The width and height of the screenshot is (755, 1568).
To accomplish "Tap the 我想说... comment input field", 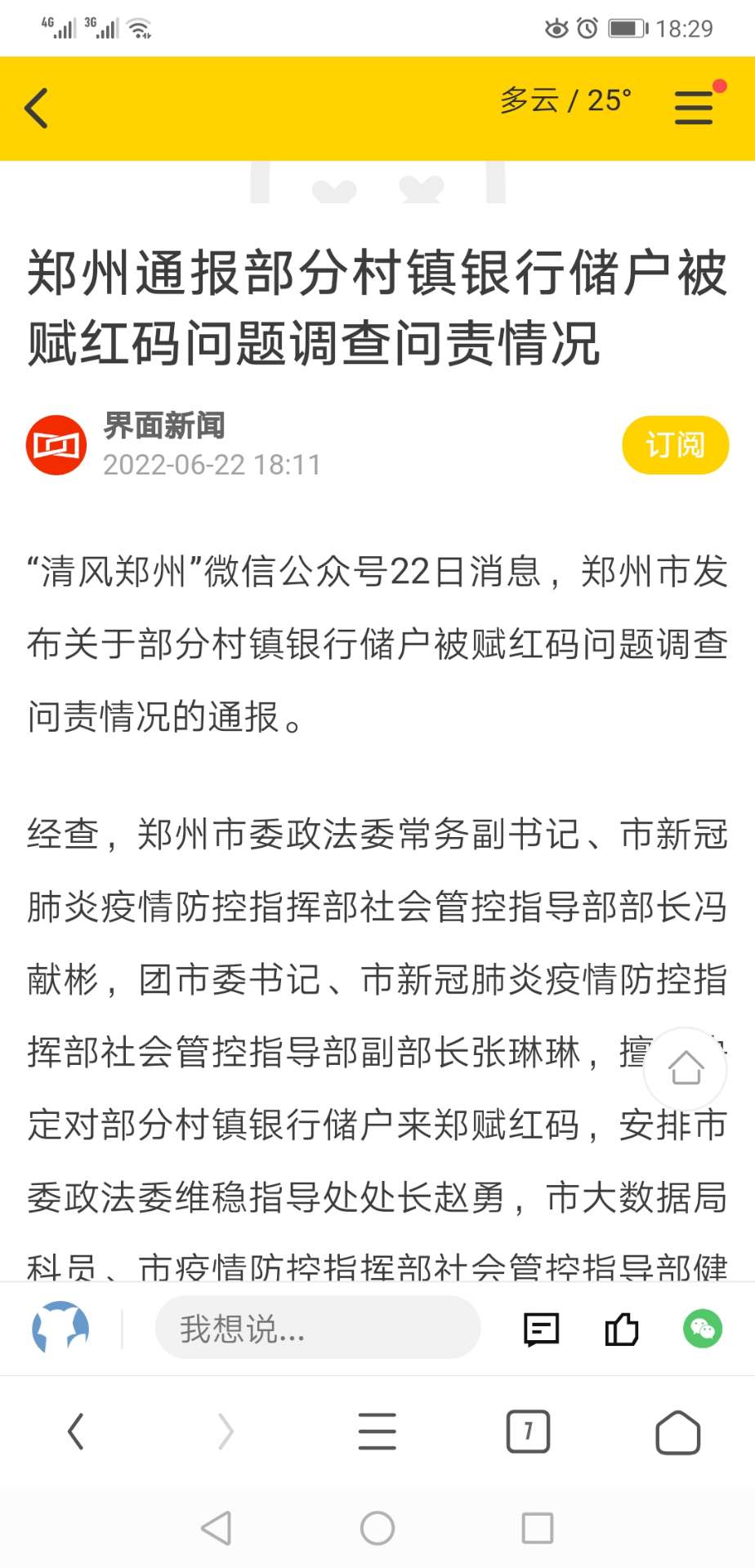I will point(317,1329).
